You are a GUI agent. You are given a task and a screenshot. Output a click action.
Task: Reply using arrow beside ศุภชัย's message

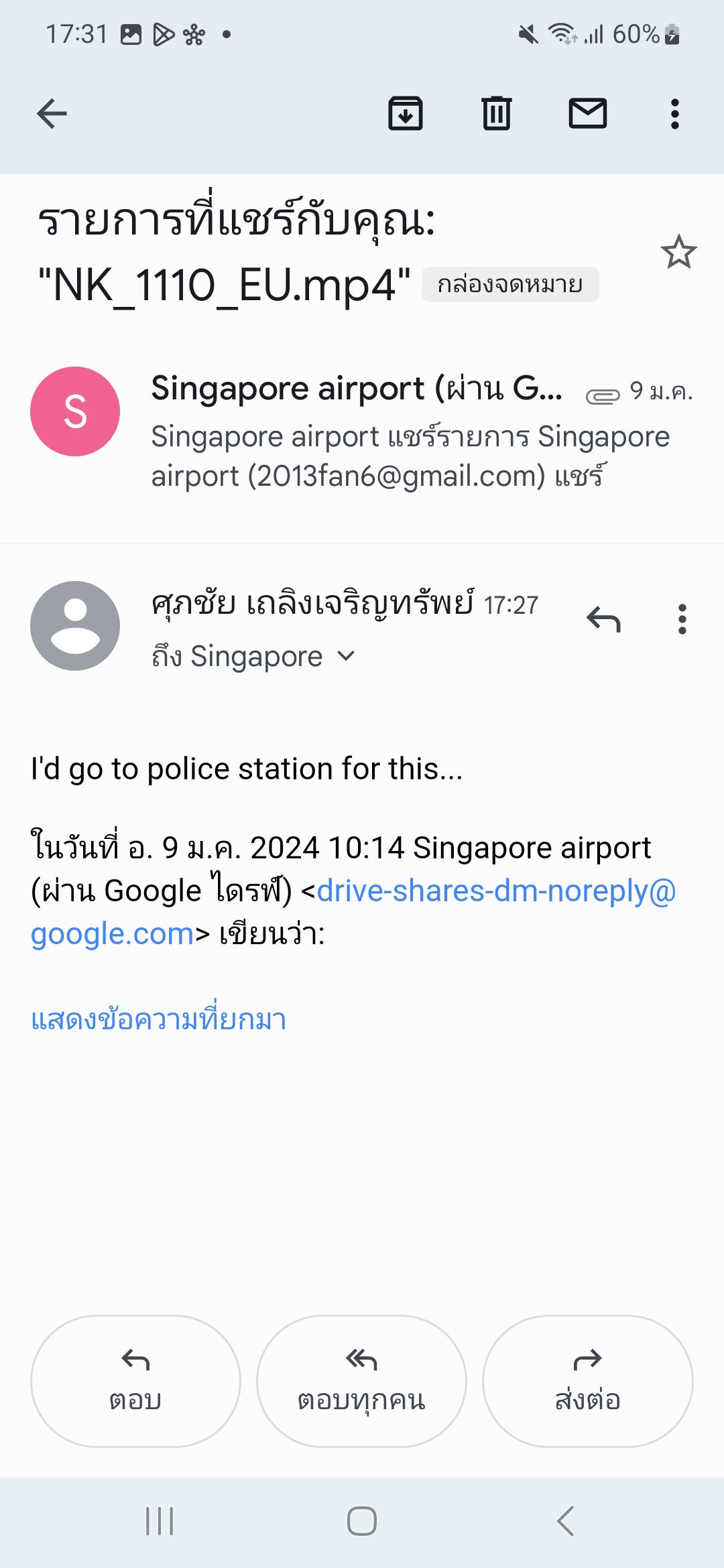(604, 619)
